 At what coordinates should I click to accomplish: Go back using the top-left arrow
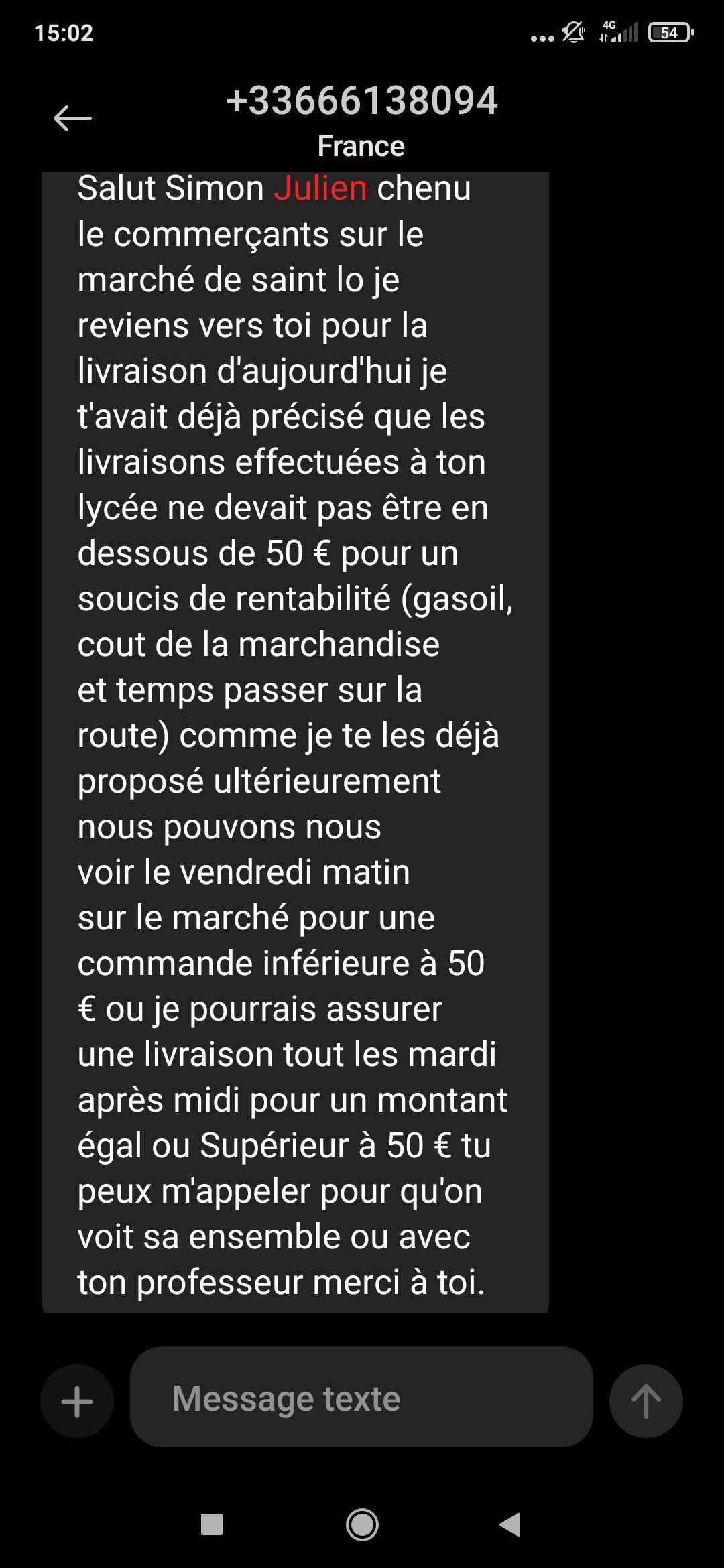[72, 119]
